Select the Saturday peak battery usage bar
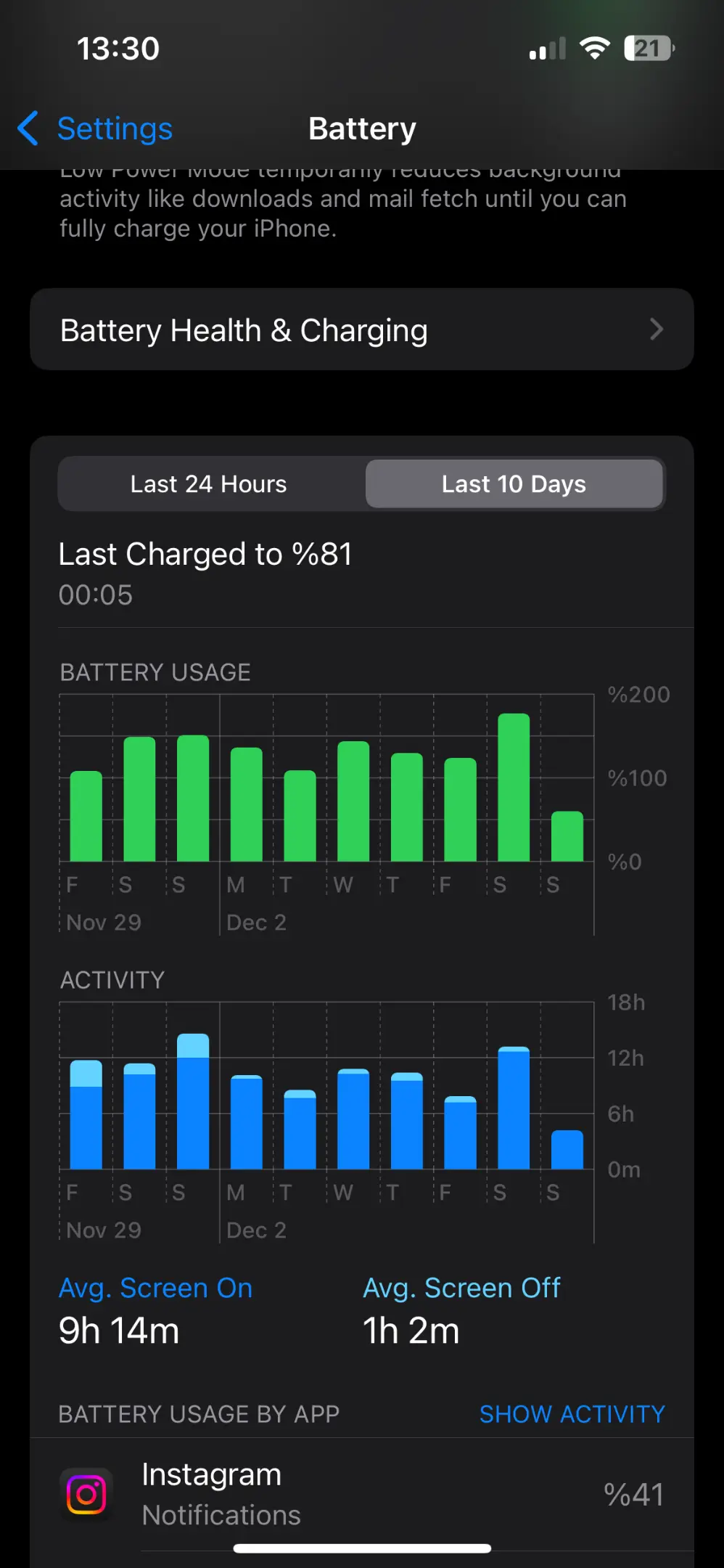The image size is (724, 1568). [x=514, y=787]
